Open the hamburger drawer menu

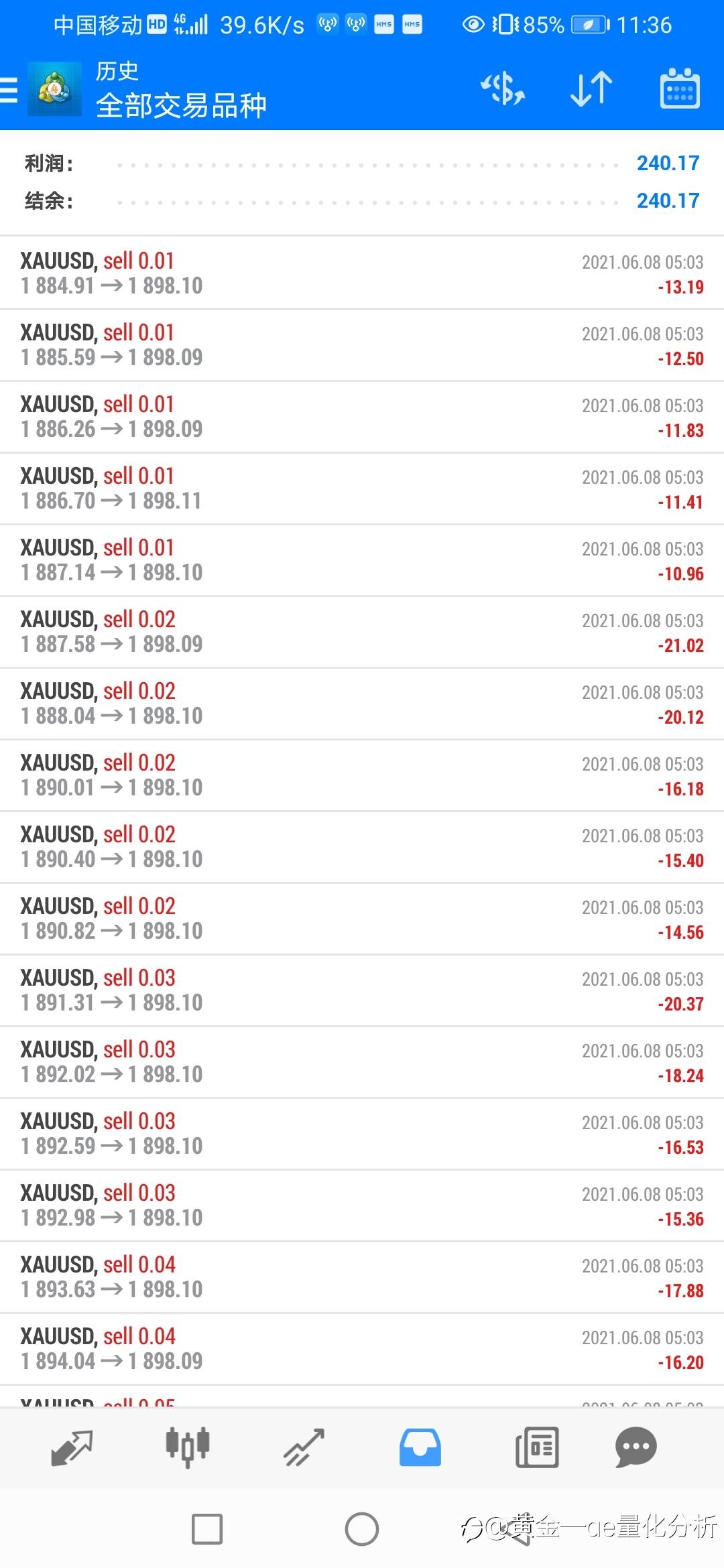pyautogui.click(x=9, y=90)
